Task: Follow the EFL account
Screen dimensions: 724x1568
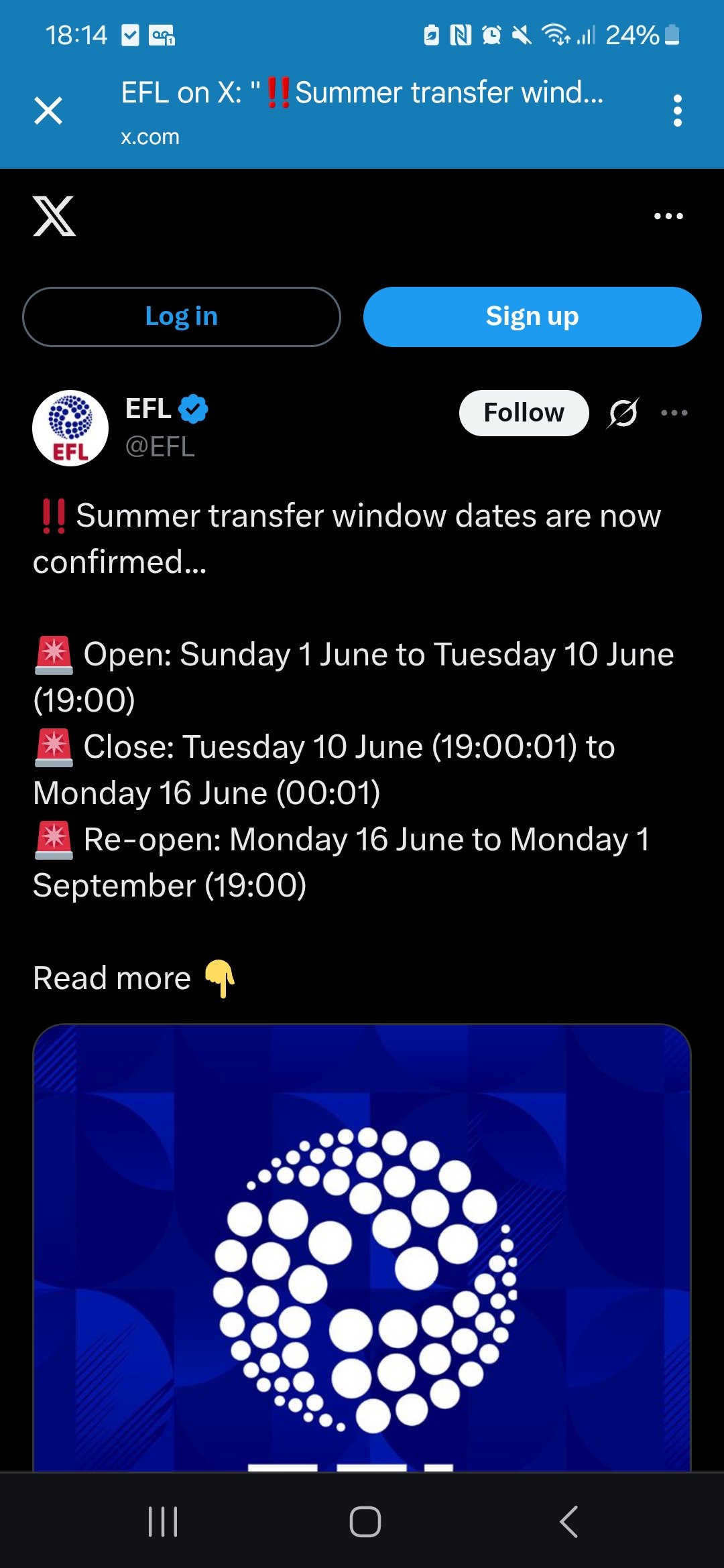Action: click(524, 413)
